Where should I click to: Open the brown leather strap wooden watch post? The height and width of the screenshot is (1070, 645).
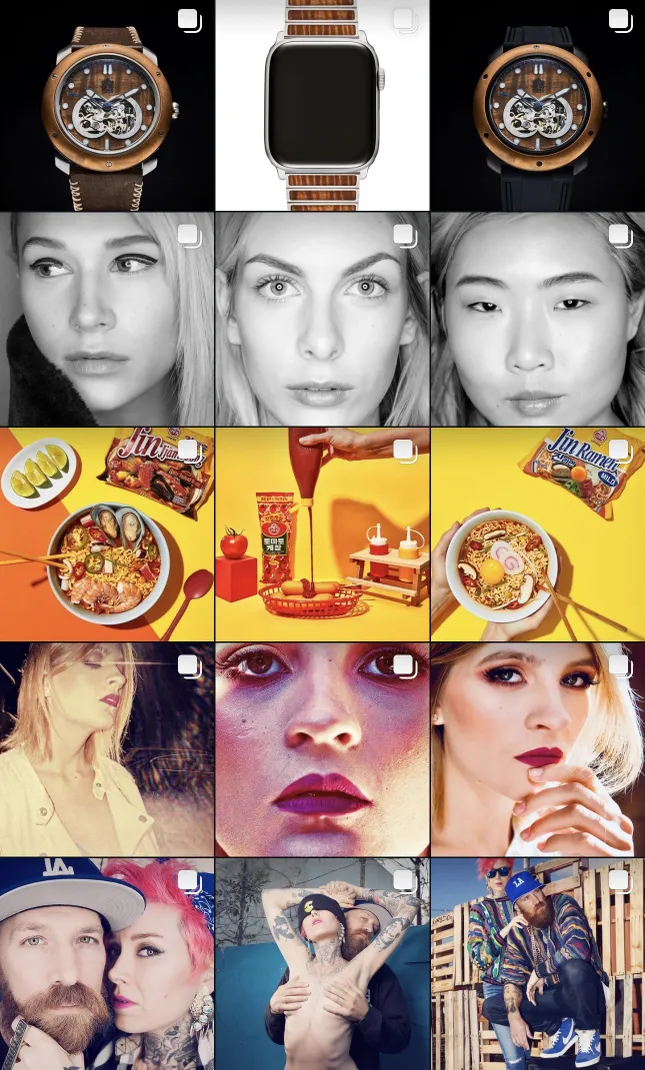tap(107, 105)
